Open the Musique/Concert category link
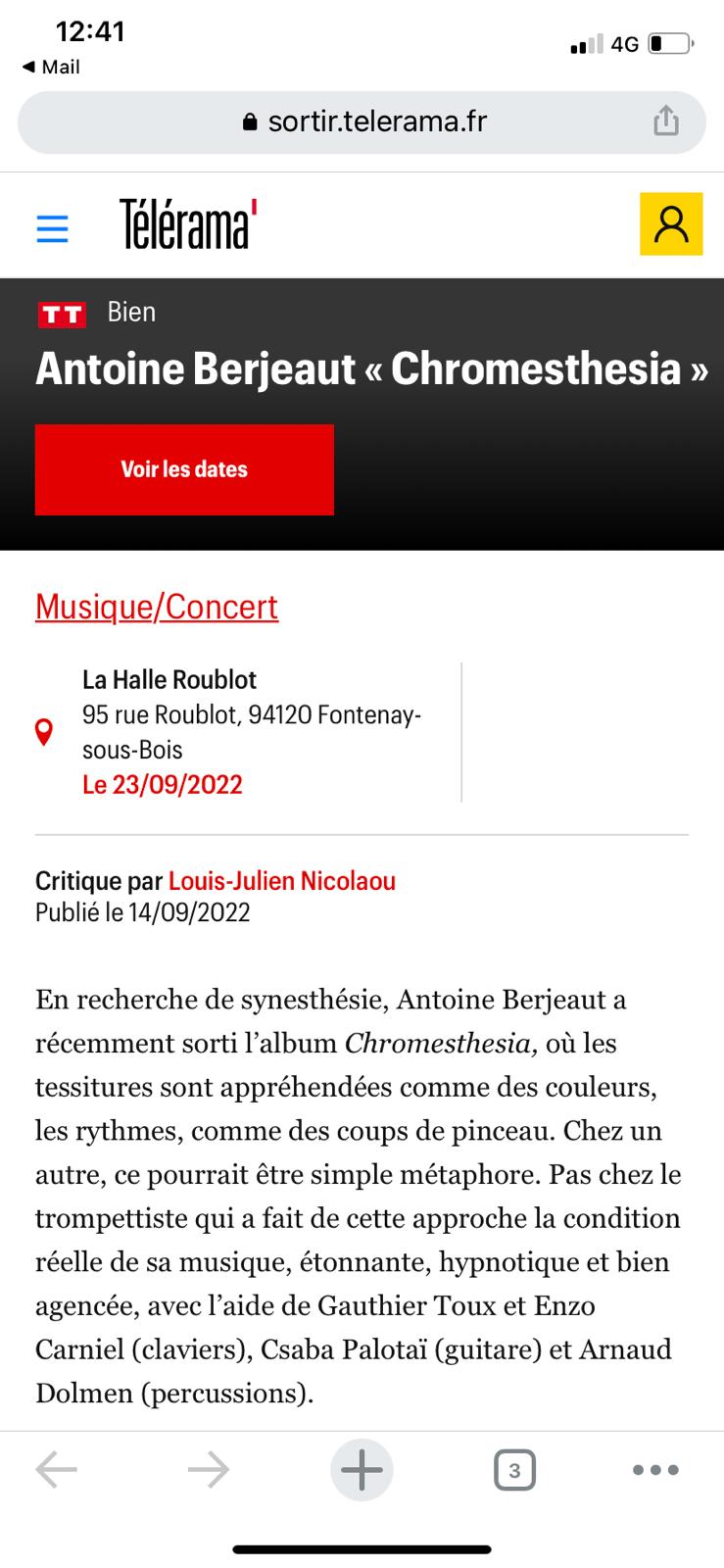The width and height of the screenshot is (724, 1568). point(157,607)
